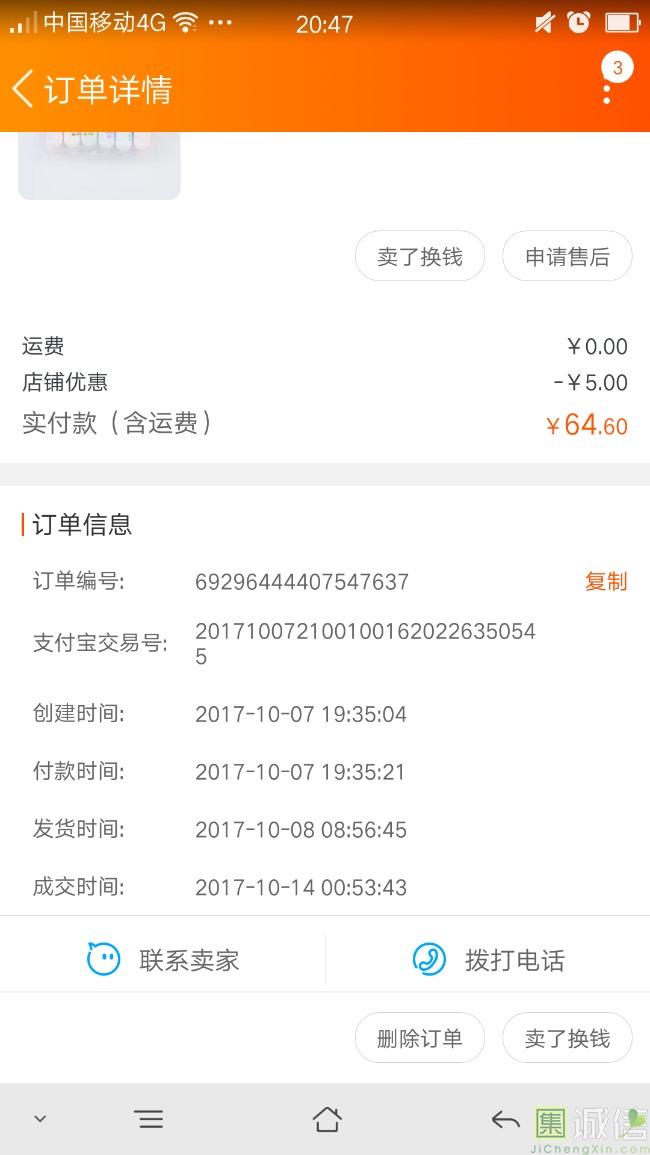Open the system menu button
Viewport: 650px width, 1155px height.
click(149, 1119)
